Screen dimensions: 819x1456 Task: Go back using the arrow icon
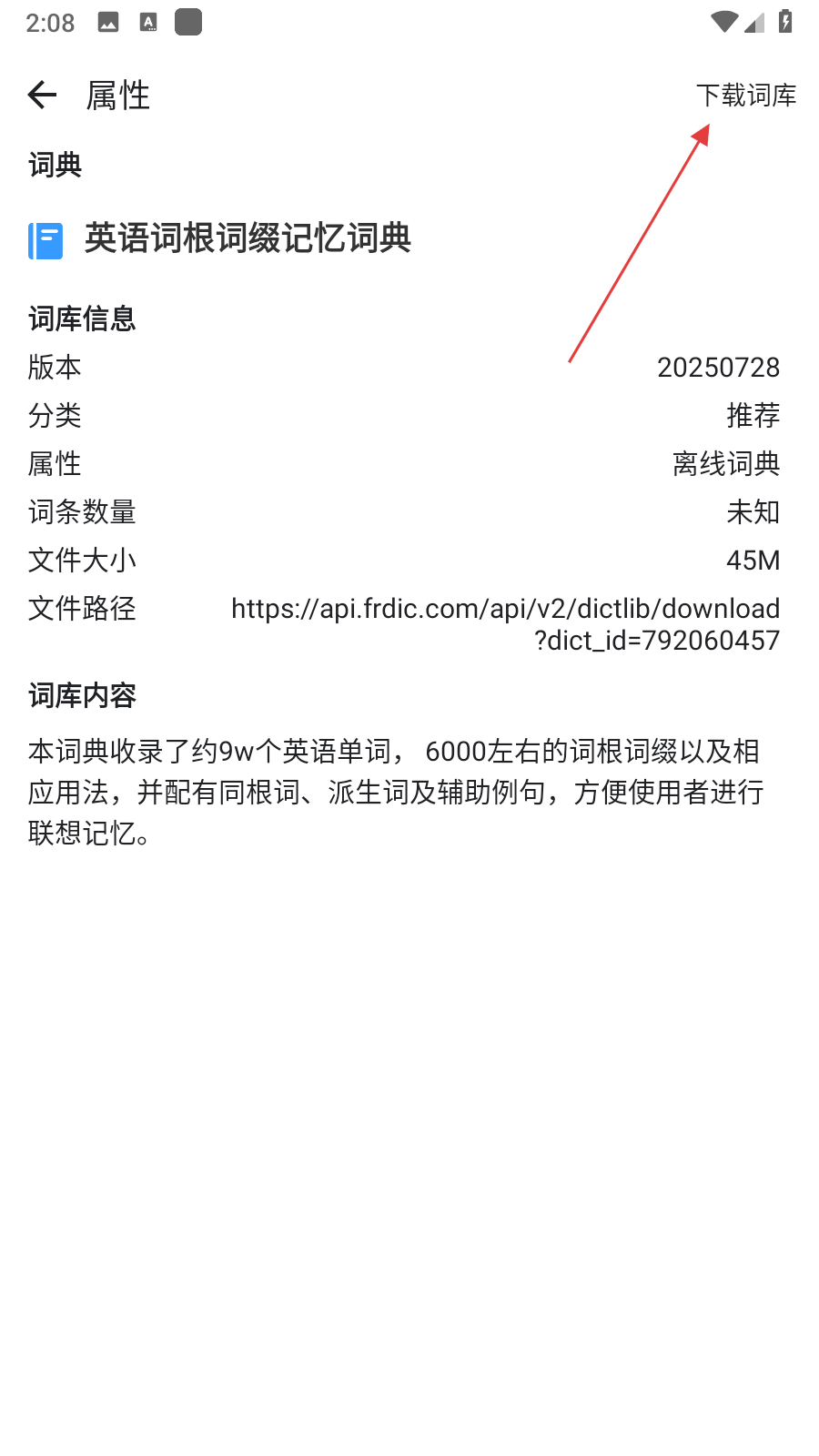[43, 95]
